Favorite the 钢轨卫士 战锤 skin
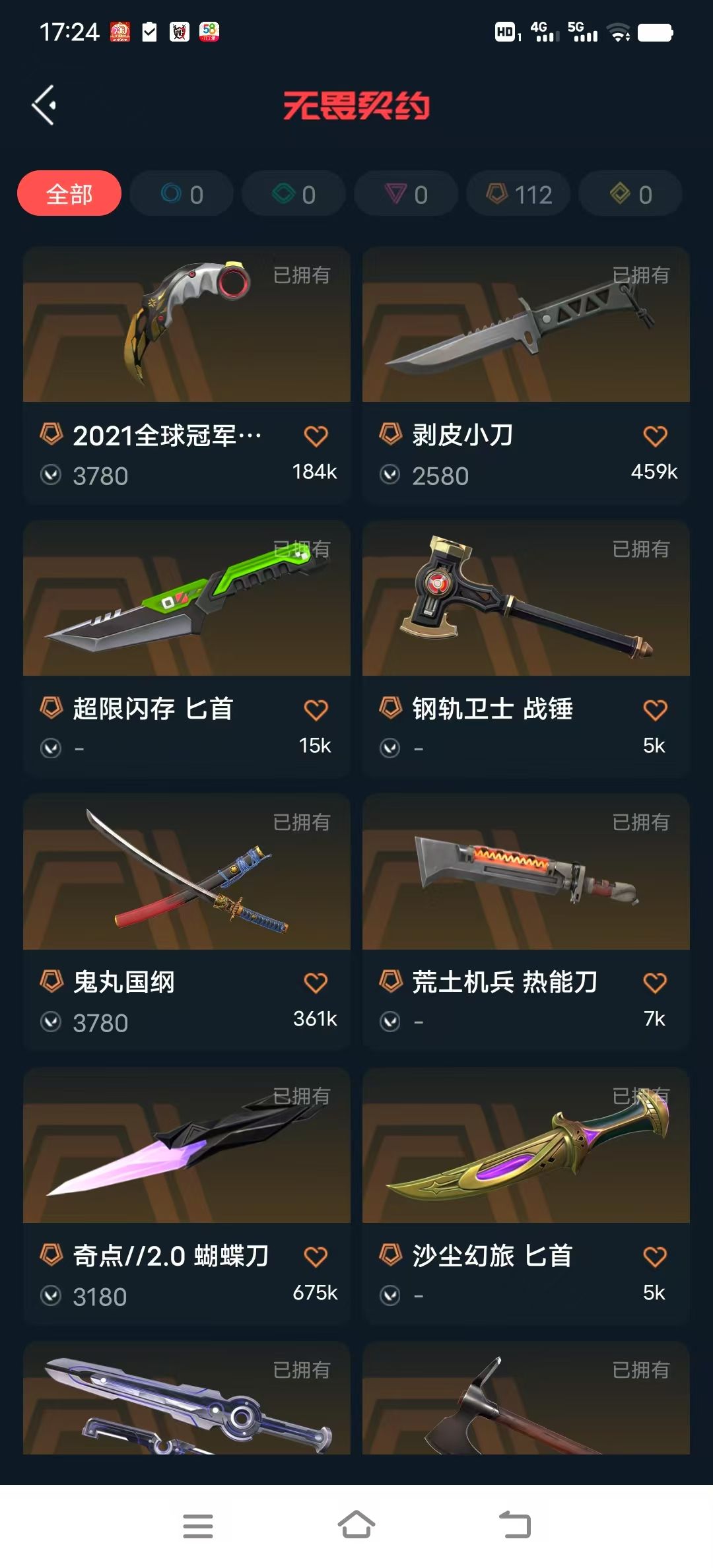Viewport: 713px width, 1568px height. tap(655, 709)
